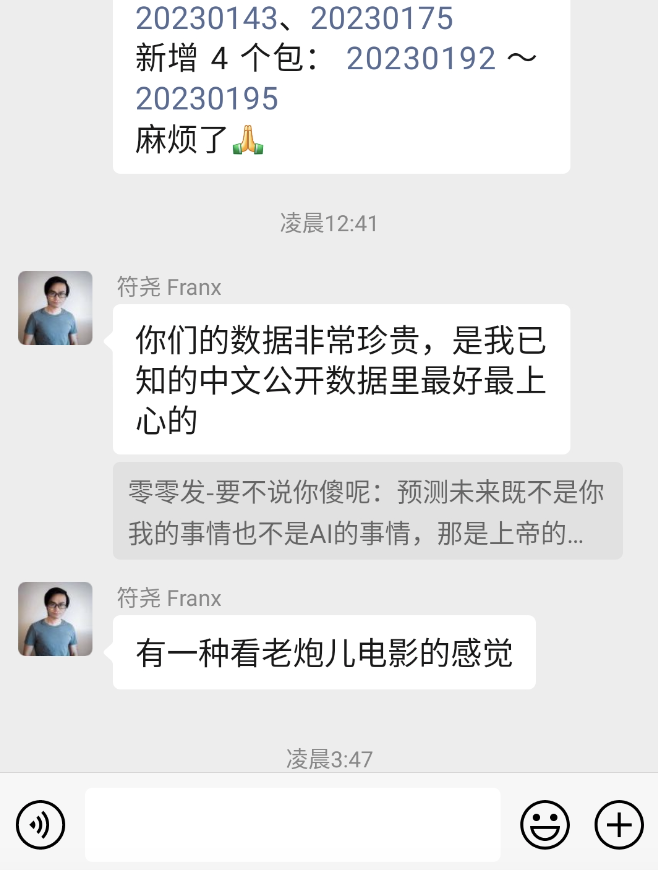Switch to voice message input
This screenshot has width=658, height=870.
coord(41,825)
